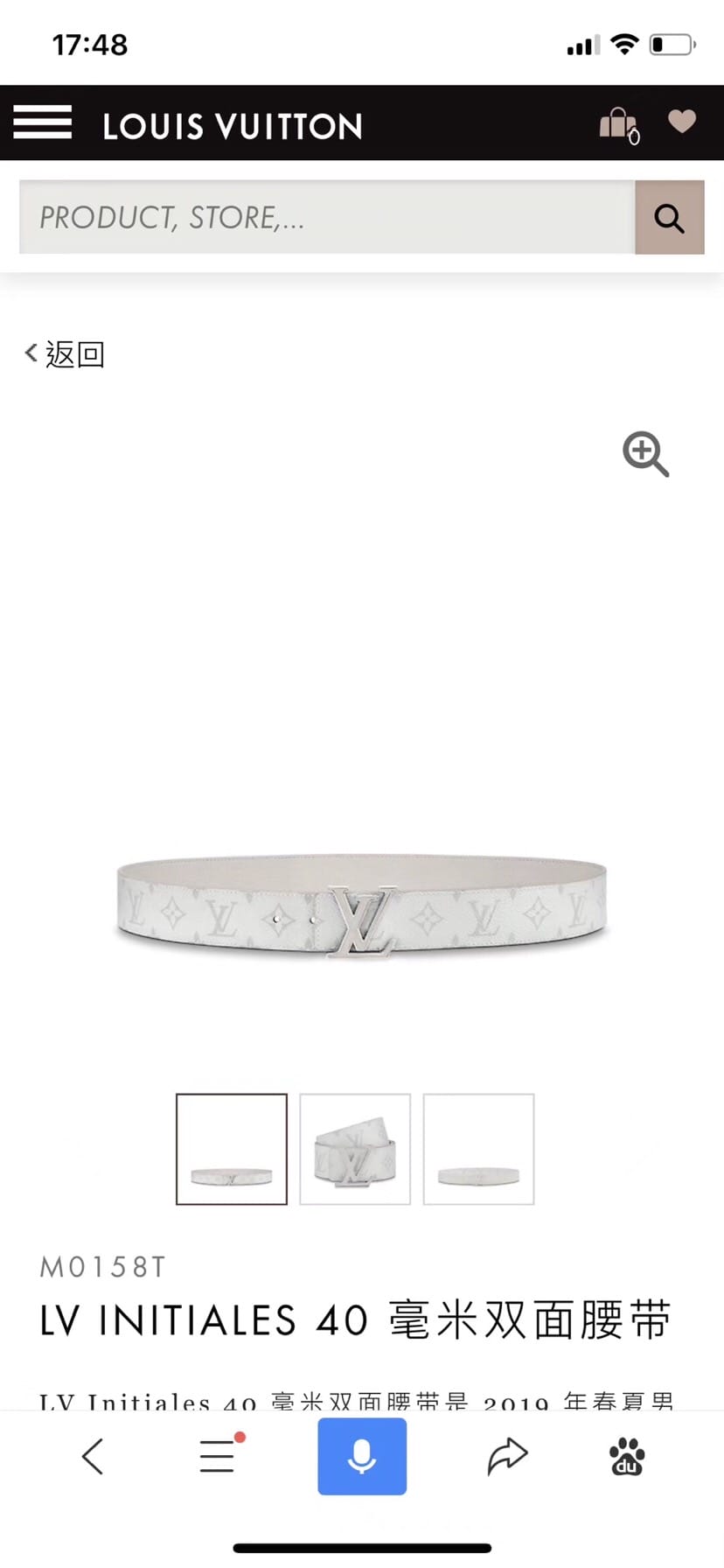Open the shopping bag
The width and height of the screenshot is (724, 1568).
pyautogui.click(x=618, y=124)
